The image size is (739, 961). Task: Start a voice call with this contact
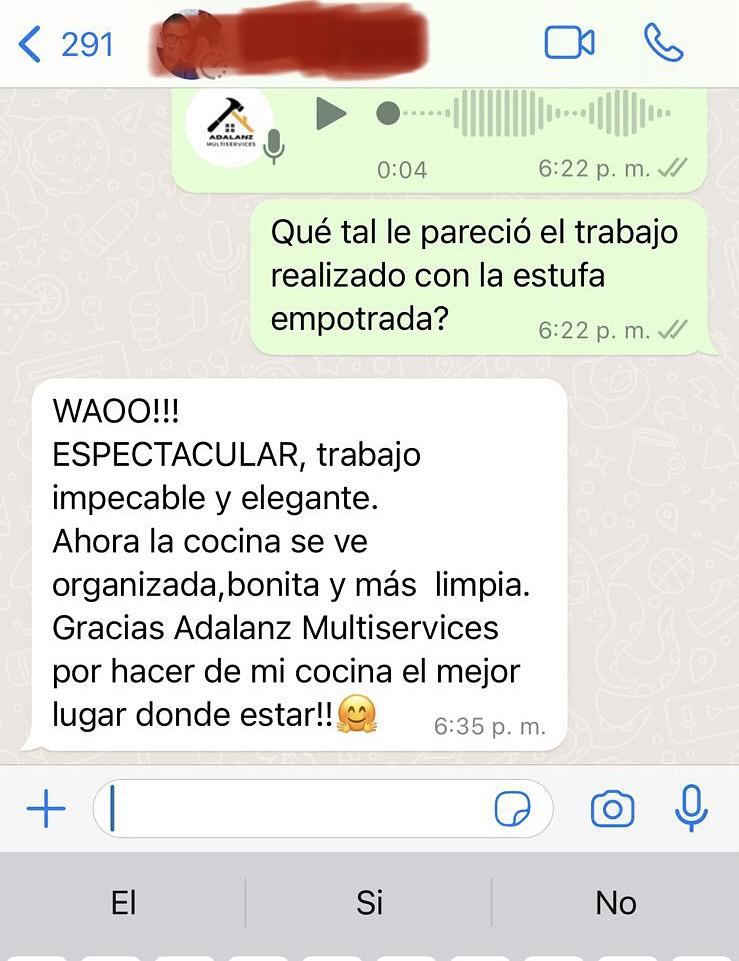tap(663, 43)
